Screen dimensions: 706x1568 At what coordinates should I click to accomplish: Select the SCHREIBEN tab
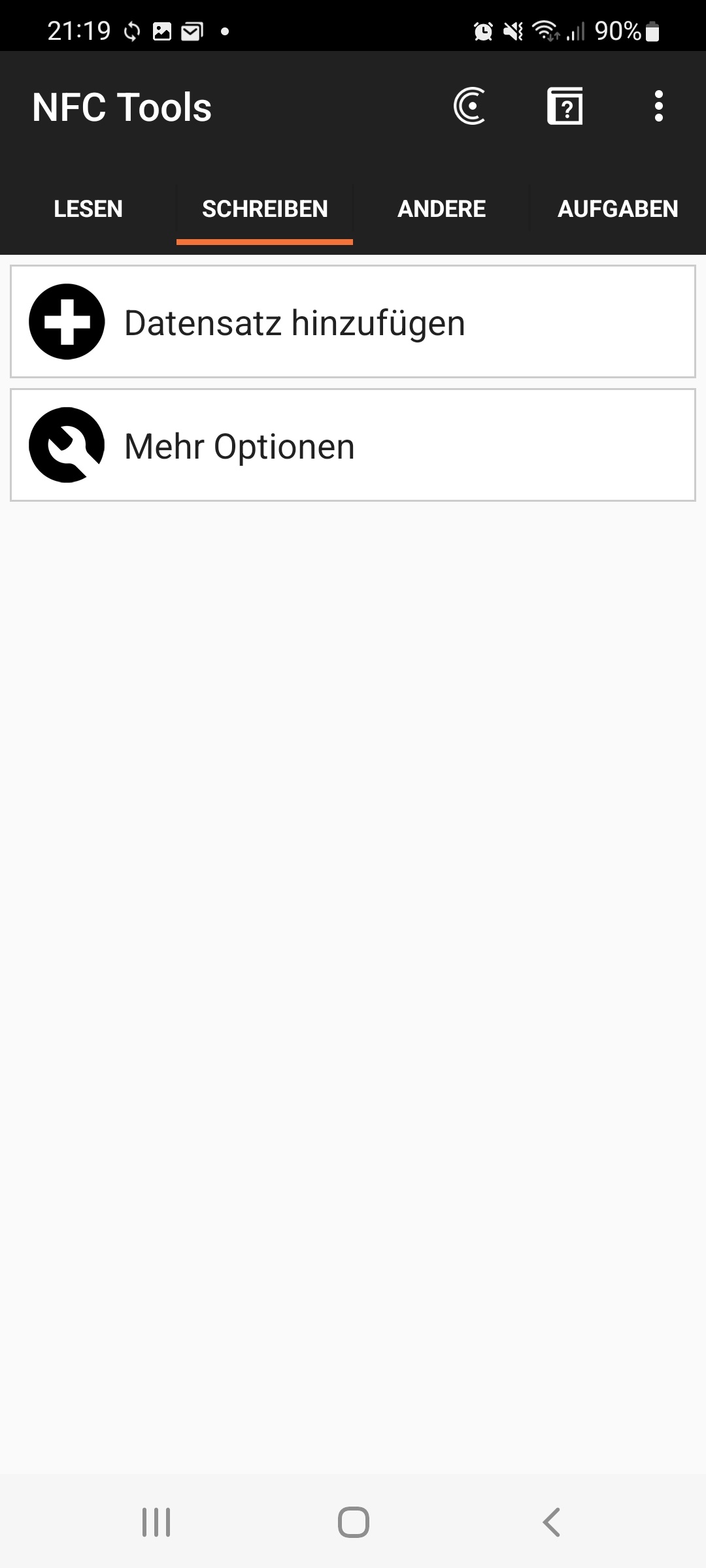265,209
